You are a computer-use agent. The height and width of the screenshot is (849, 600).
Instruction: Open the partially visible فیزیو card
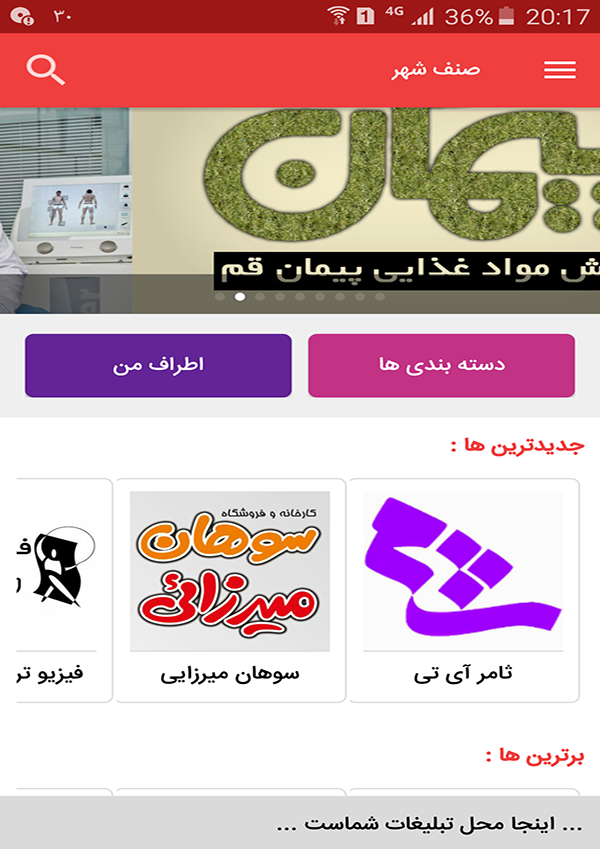[60, 590]
